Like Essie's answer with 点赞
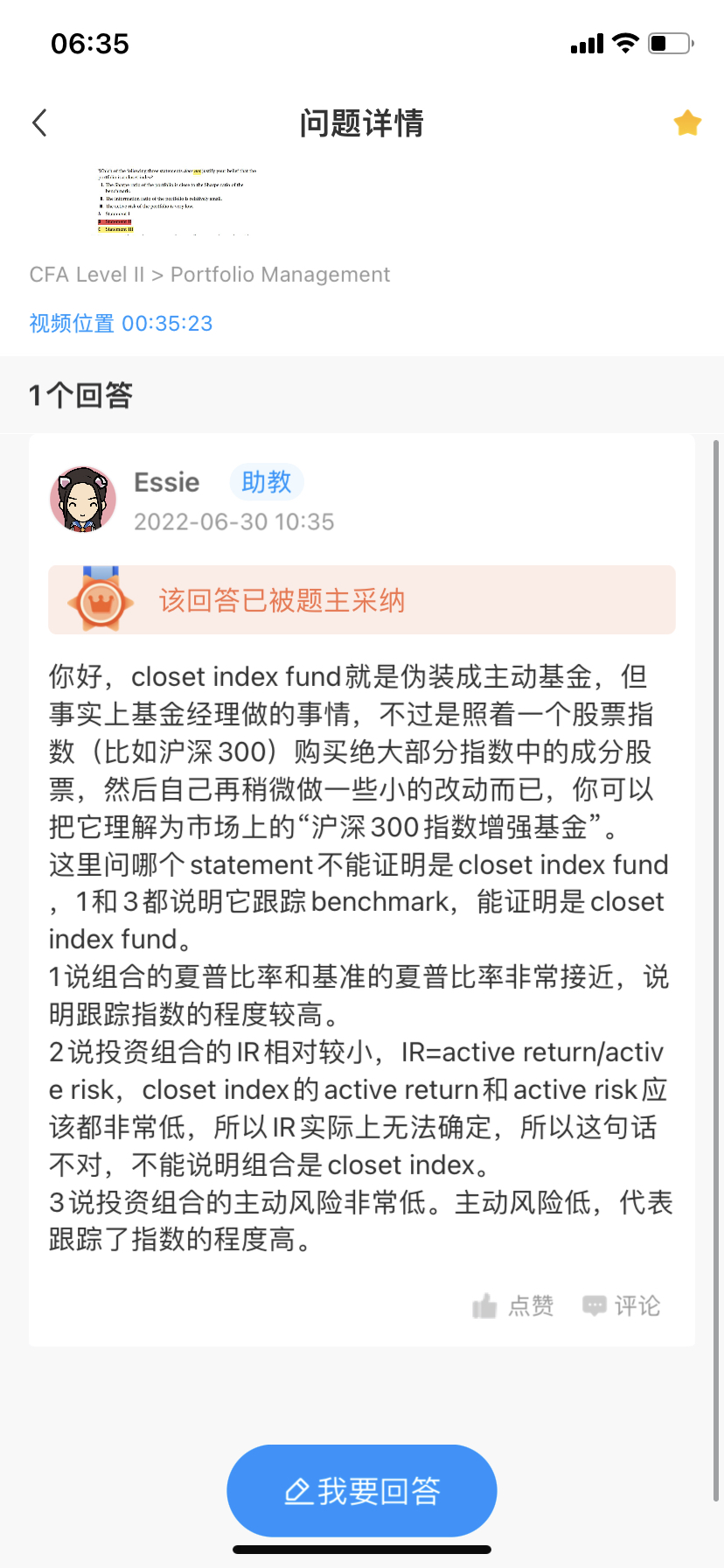 click(x=512, y=1306)
